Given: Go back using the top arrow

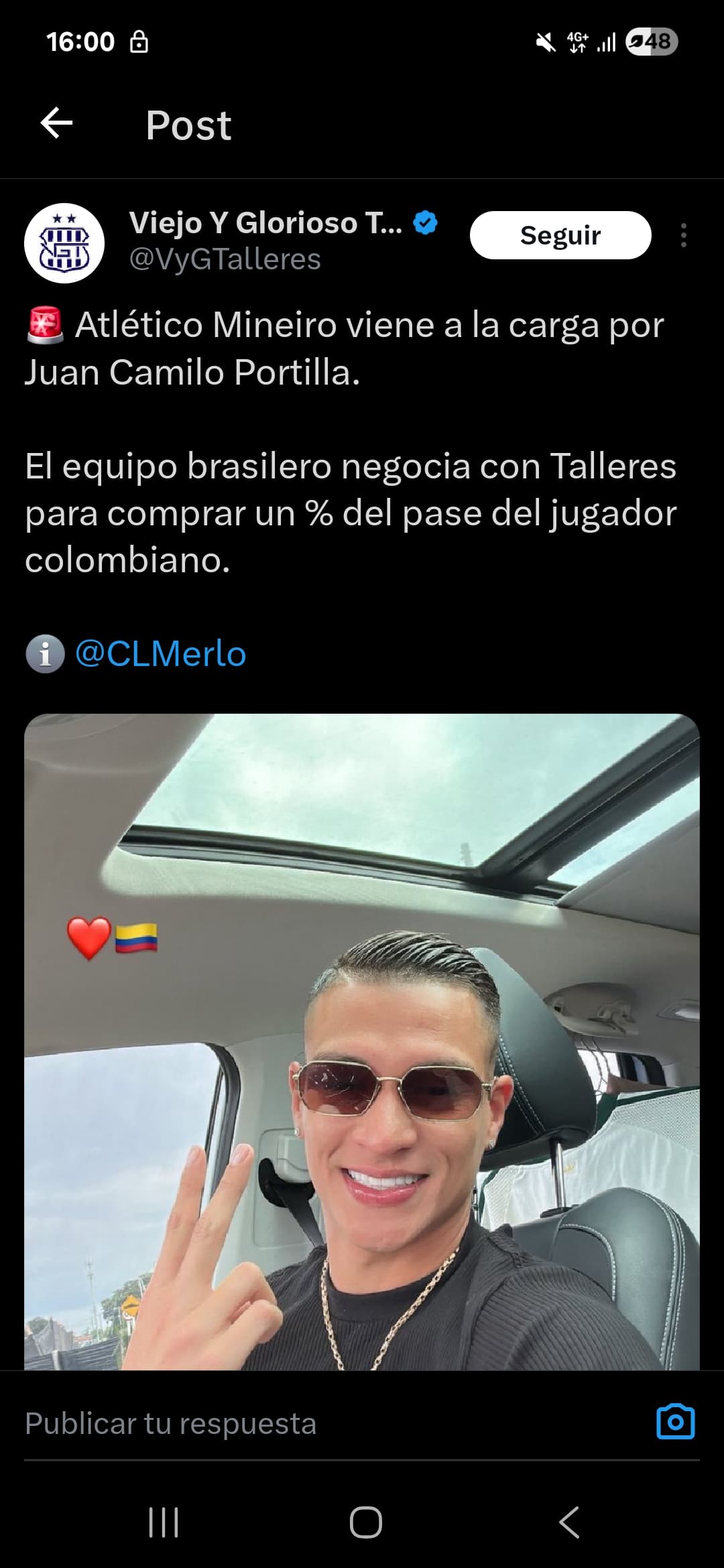Looking at the screenshot, I should click(x=56, y=124).
